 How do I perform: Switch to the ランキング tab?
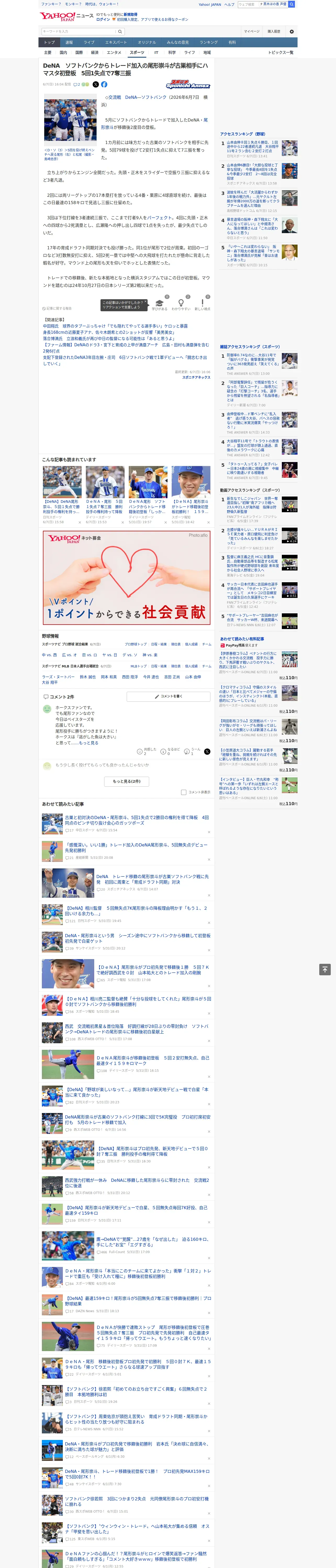tap(209, 43)
